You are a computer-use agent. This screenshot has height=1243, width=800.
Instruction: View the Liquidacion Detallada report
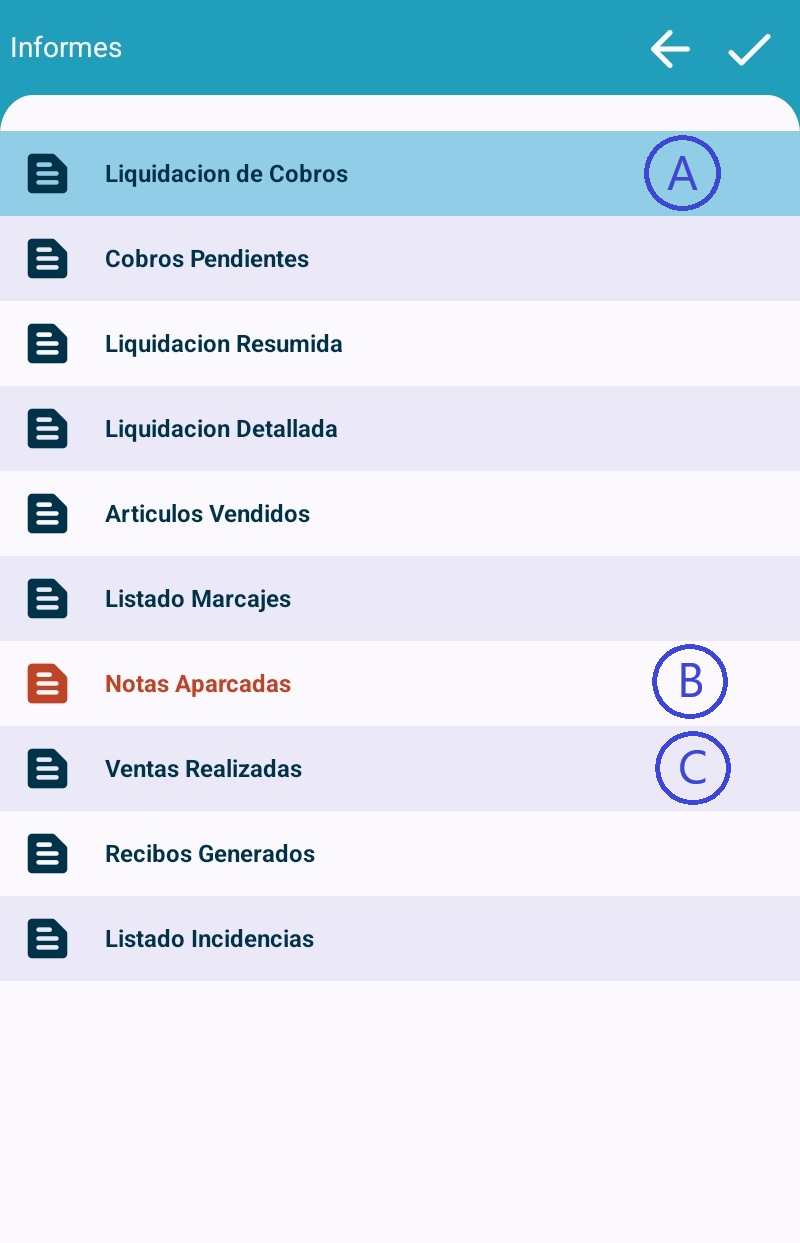(x=221, y=429)
